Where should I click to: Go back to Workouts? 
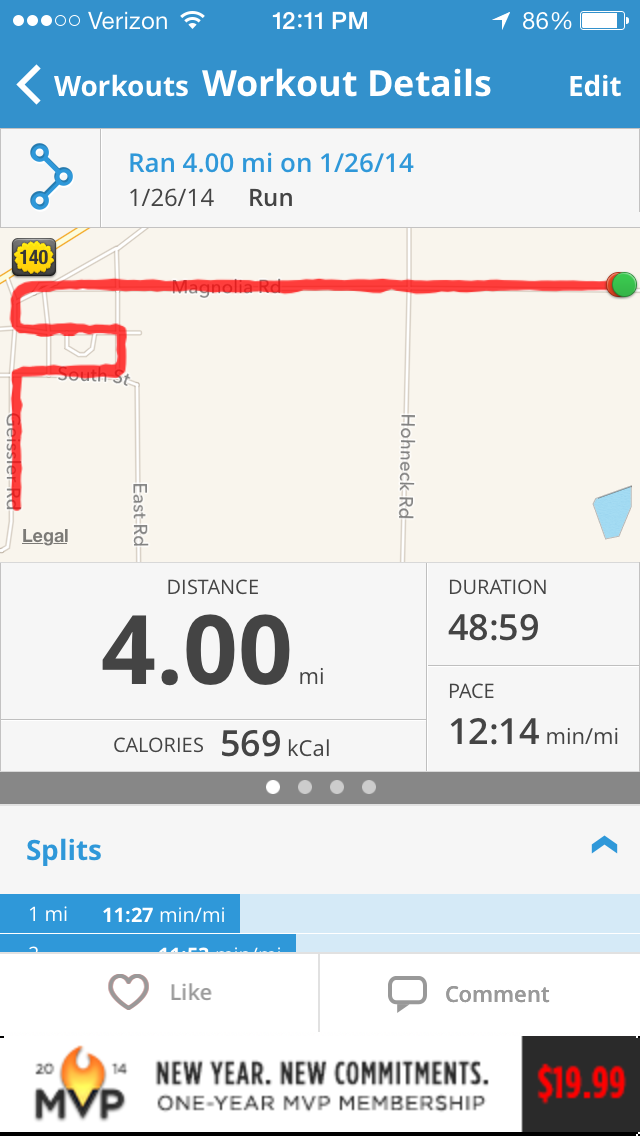point(102,85)
